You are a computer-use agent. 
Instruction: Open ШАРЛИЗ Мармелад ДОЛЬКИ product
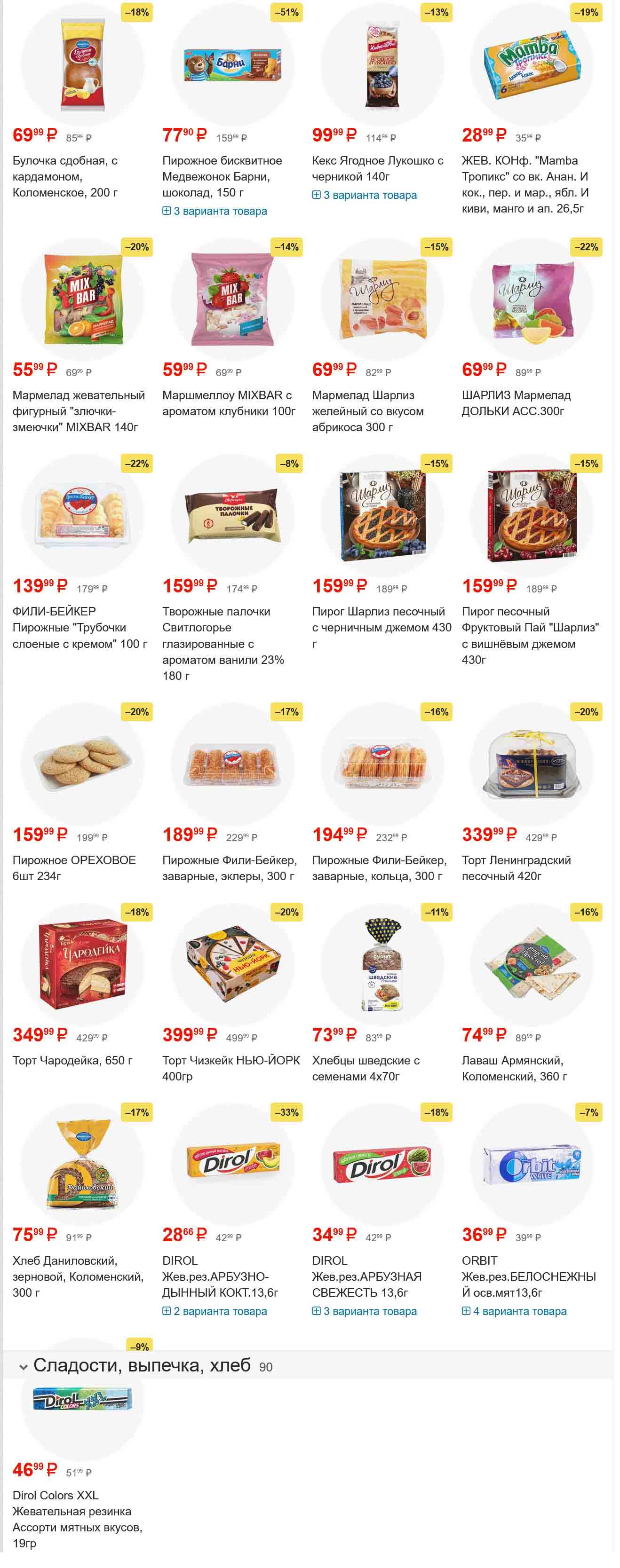[516, 403]
